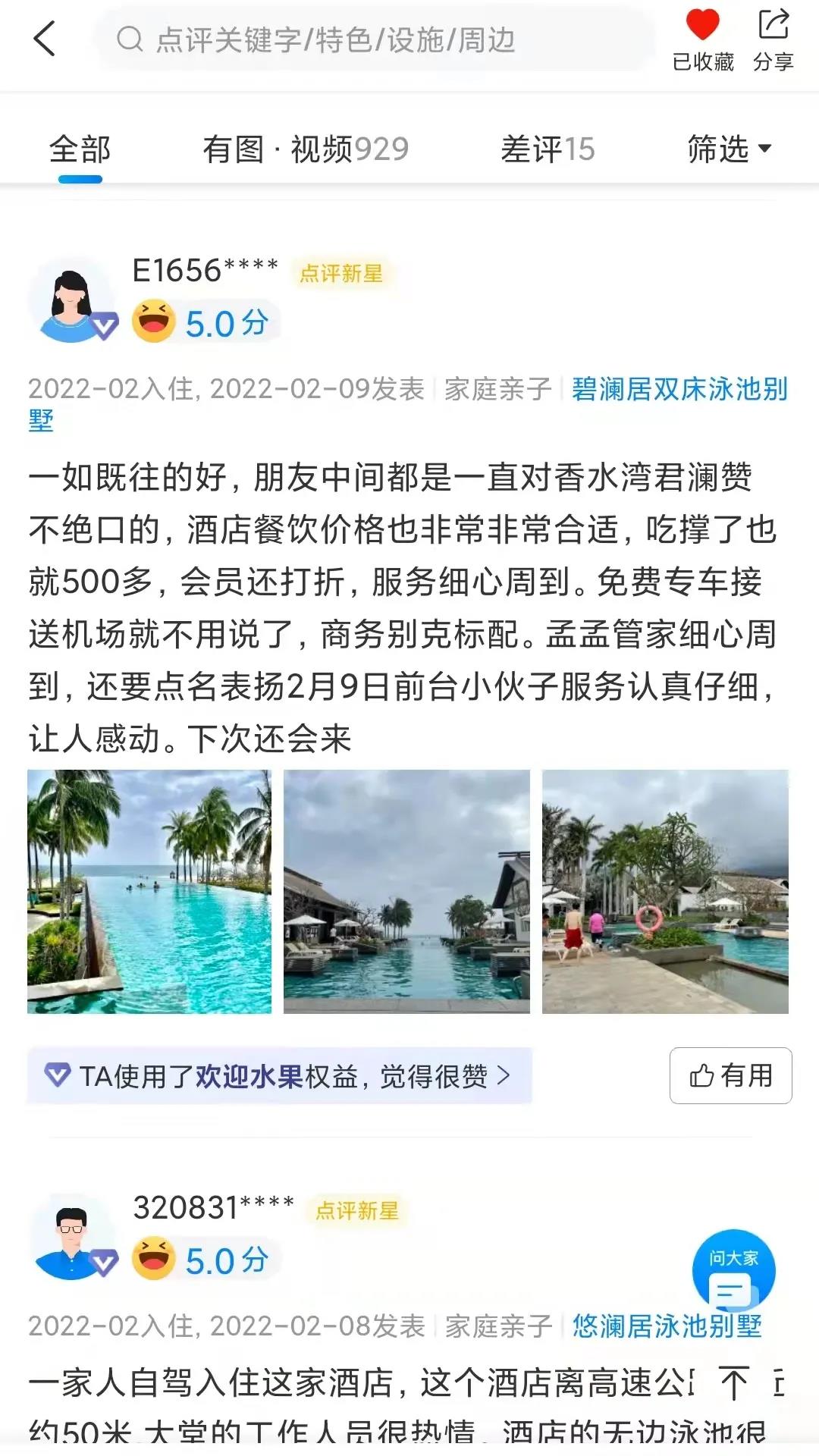
Task: Open reviewer E1656**** profile avatar
Action: click(x=72, y=301)
